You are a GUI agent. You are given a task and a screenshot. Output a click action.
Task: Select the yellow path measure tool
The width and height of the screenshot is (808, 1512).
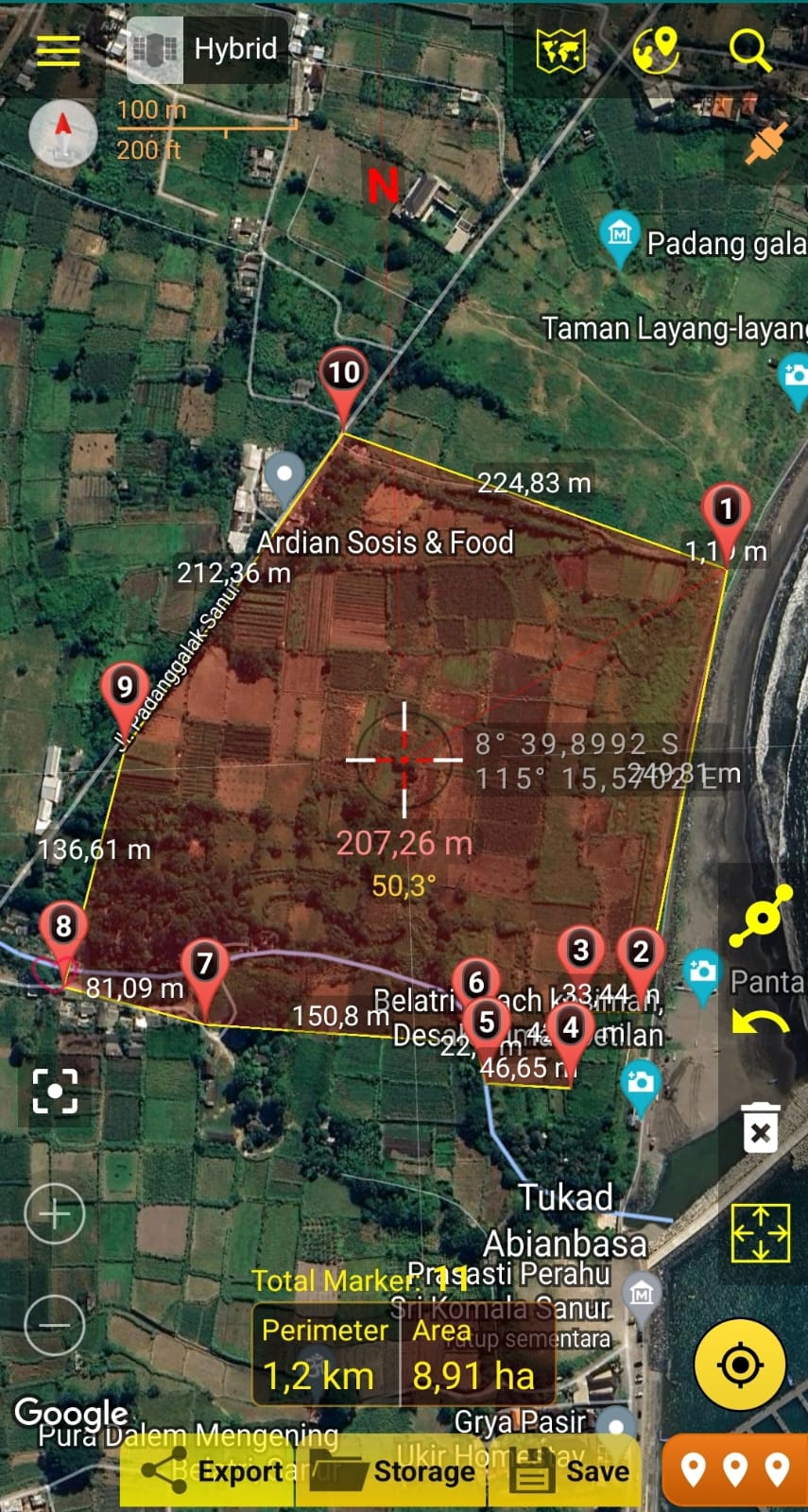761,915
